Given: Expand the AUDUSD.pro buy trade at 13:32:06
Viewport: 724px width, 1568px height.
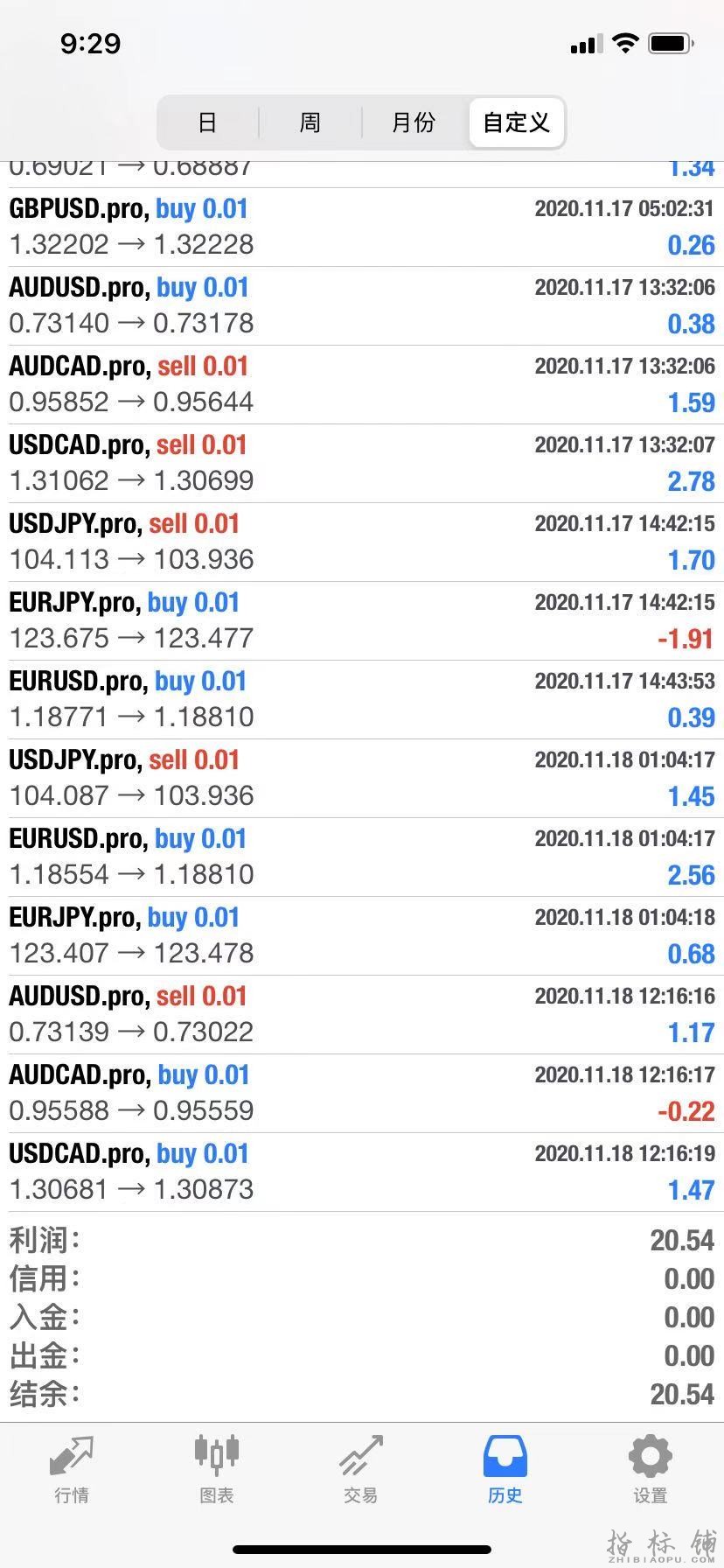Looking at the screenshot, I should (362, 306).
